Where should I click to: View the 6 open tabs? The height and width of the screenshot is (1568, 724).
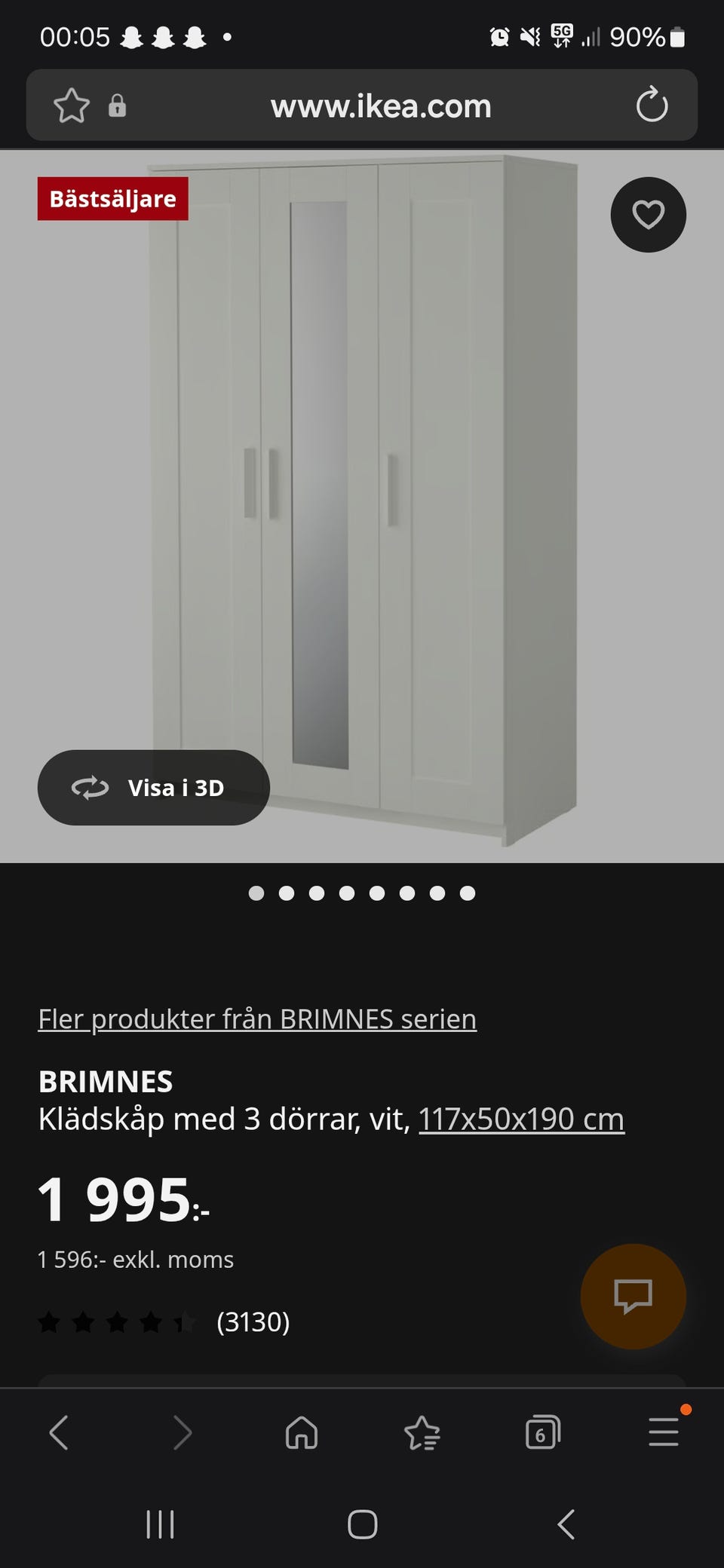point(542,1432)
